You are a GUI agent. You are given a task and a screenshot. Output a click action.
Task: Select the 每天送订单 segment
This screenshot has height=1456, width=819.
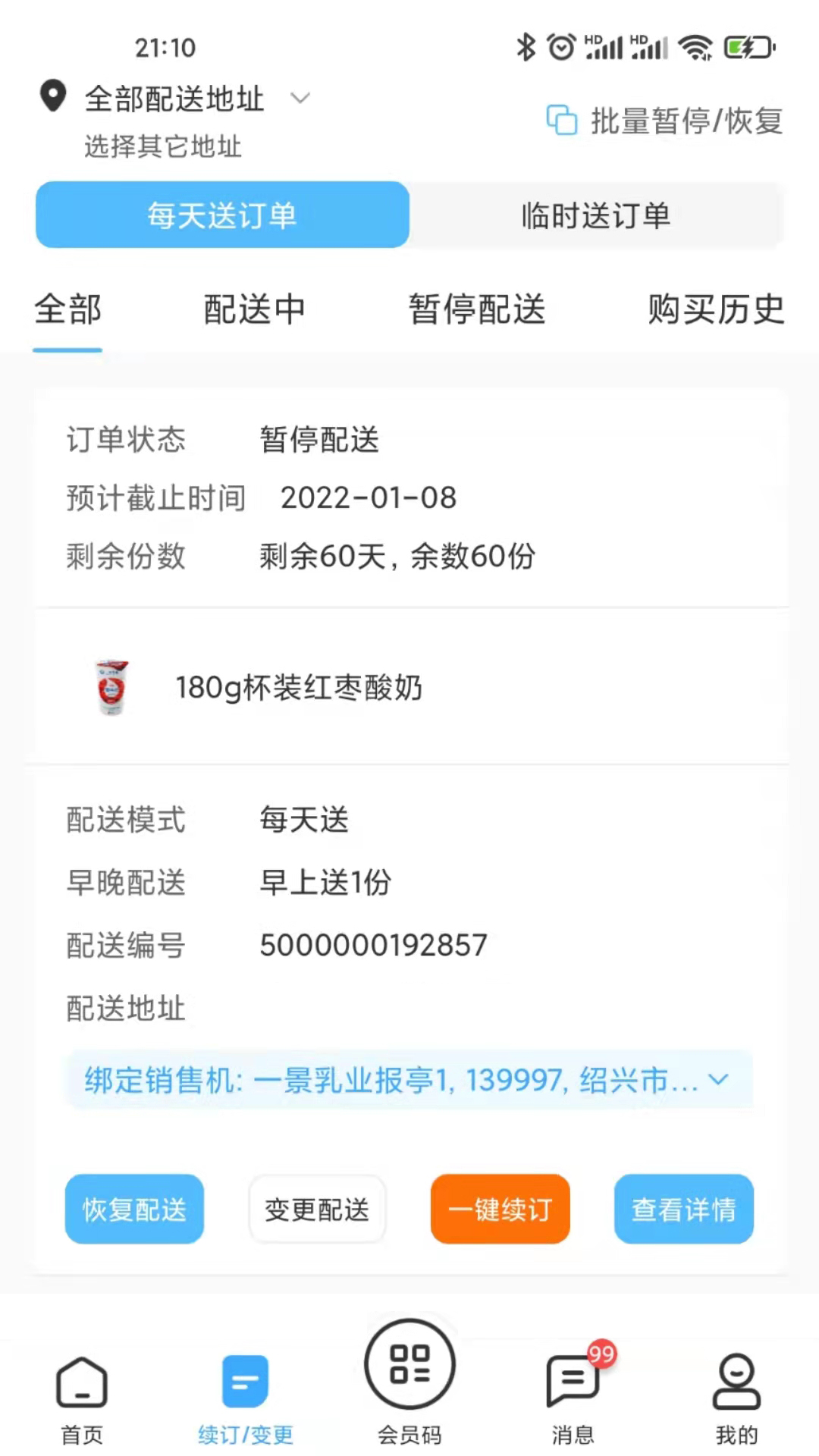click(x=222, y=215)
